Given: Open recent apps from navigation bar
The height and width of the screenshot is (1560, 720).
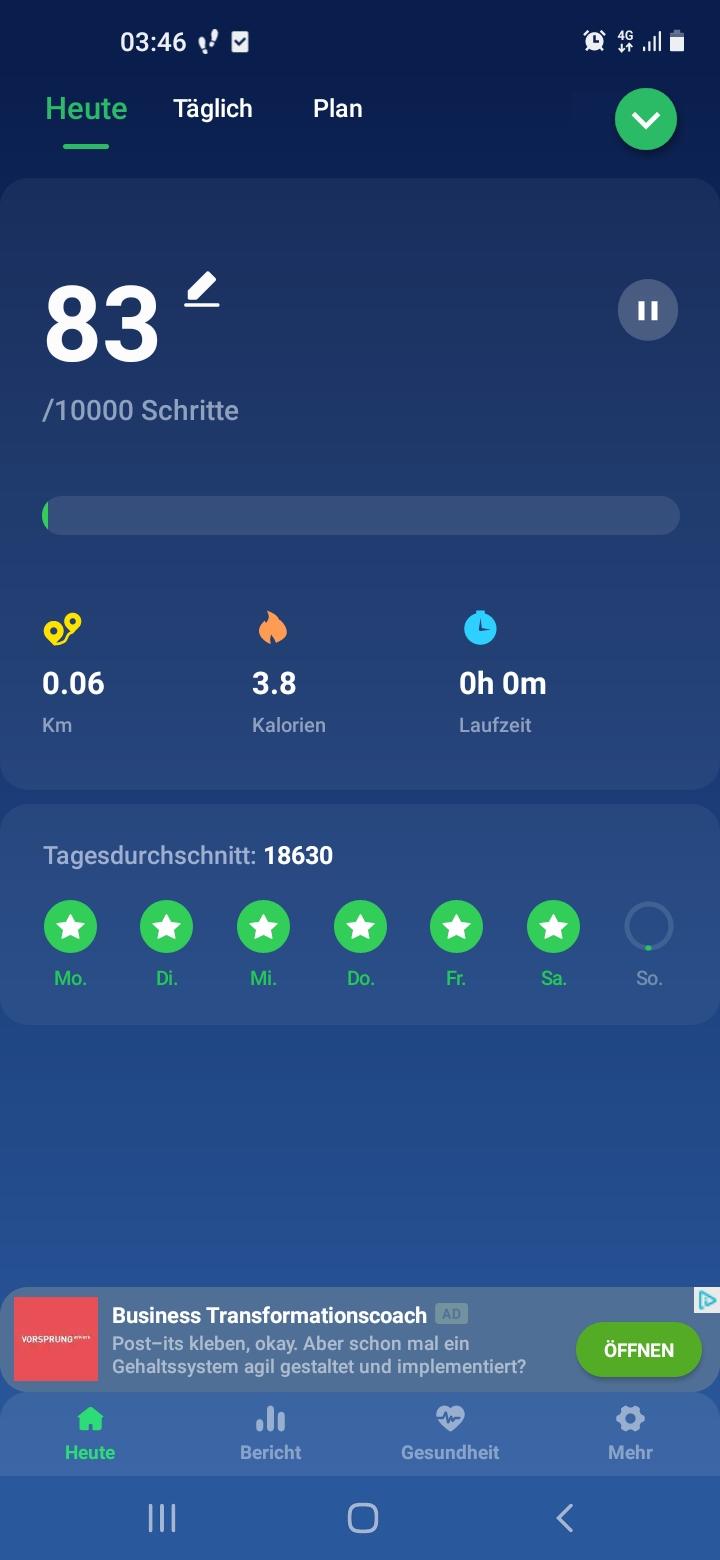Looking at the screenshot, I should (x=162, y=1518).
